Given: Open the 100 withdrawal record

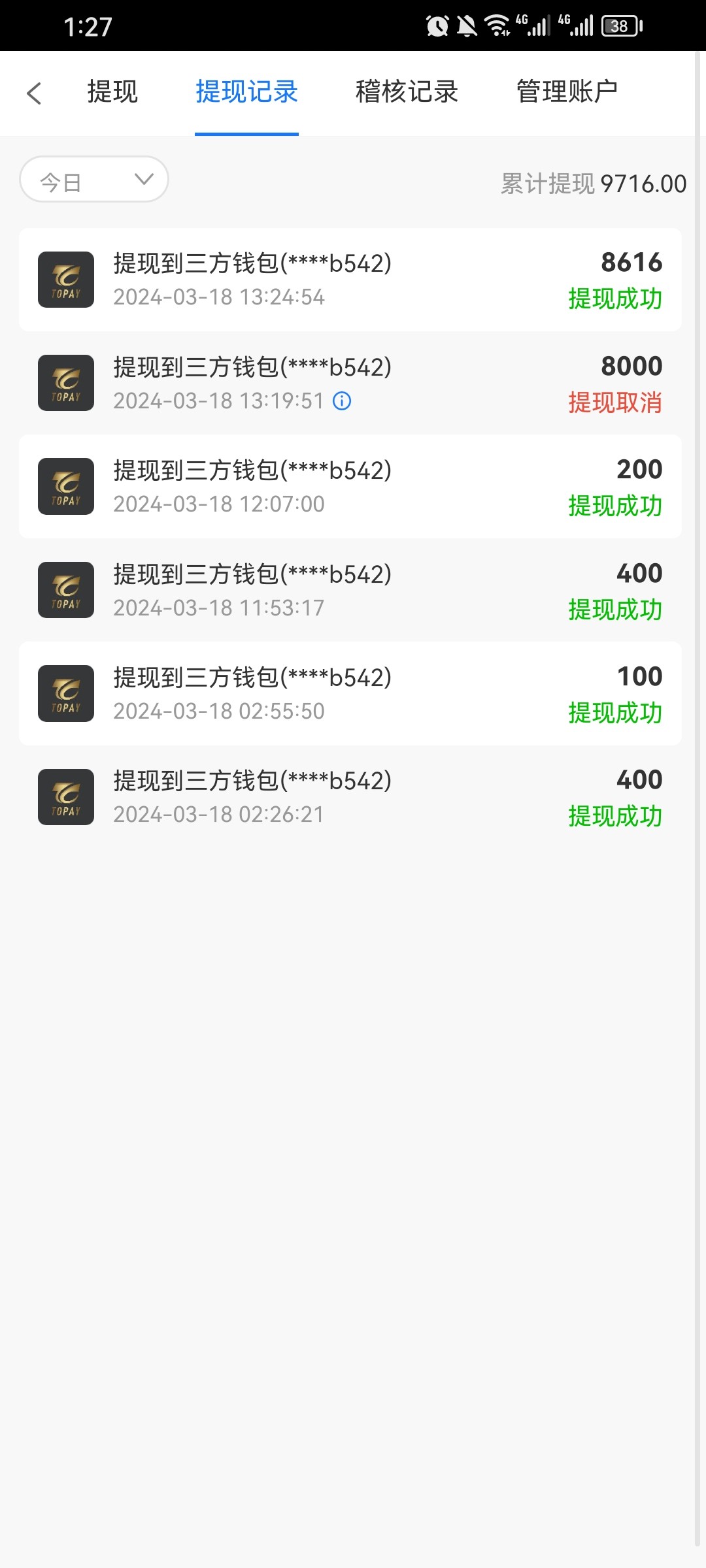Looking at the screenshot, I should 350,693.
